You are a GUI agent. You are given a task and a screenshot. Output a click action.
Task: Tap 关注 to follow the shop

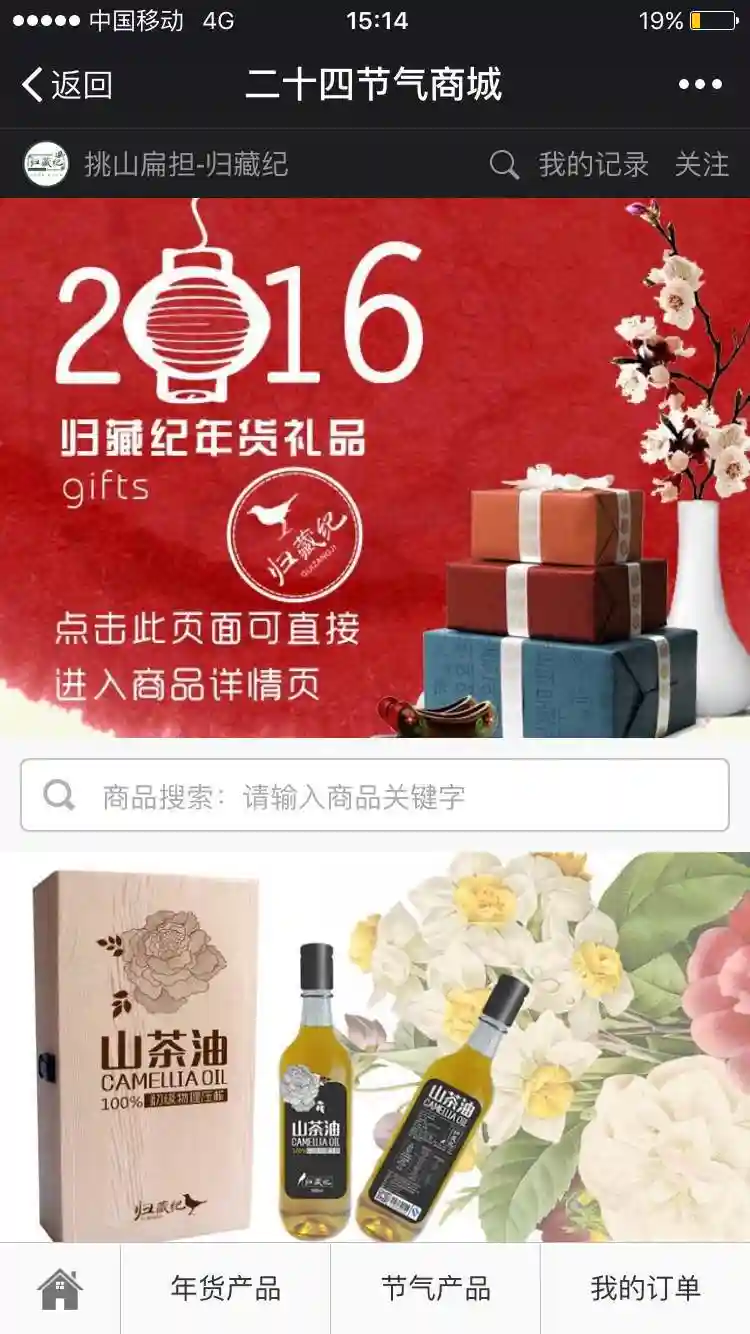tap(701, 164)
